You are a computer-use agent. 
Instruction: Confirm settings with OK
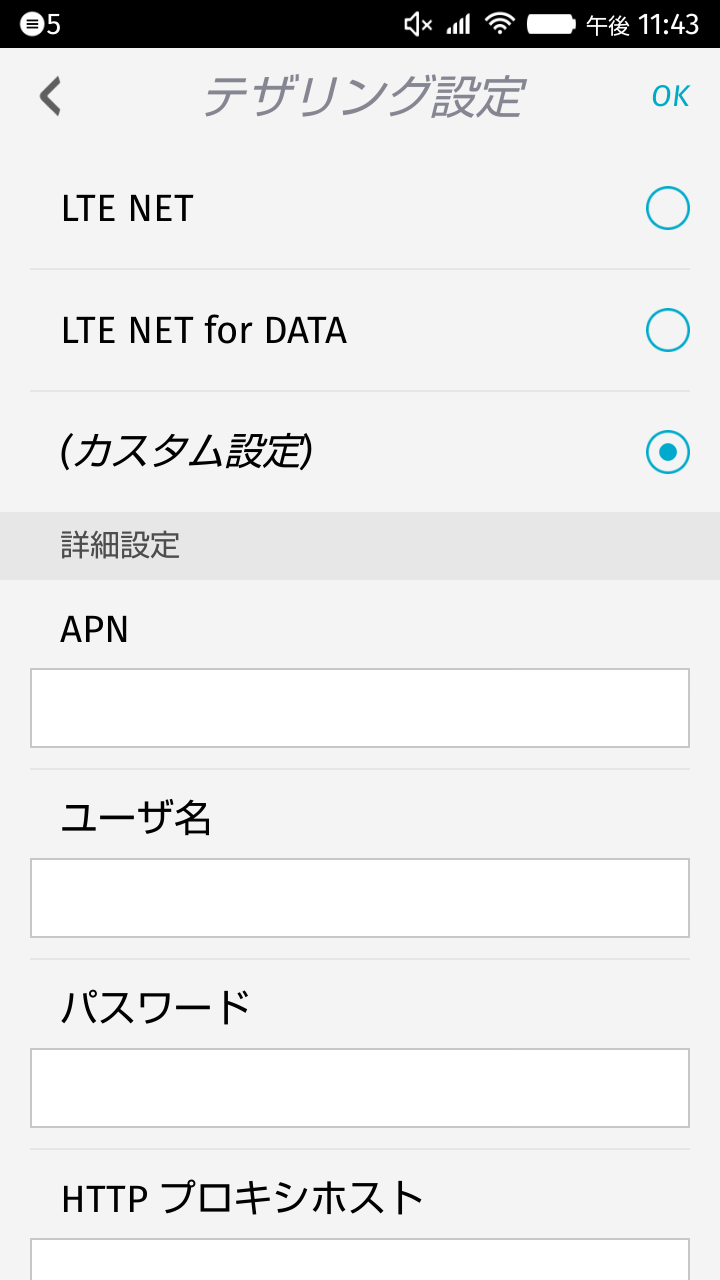[670, 96]
